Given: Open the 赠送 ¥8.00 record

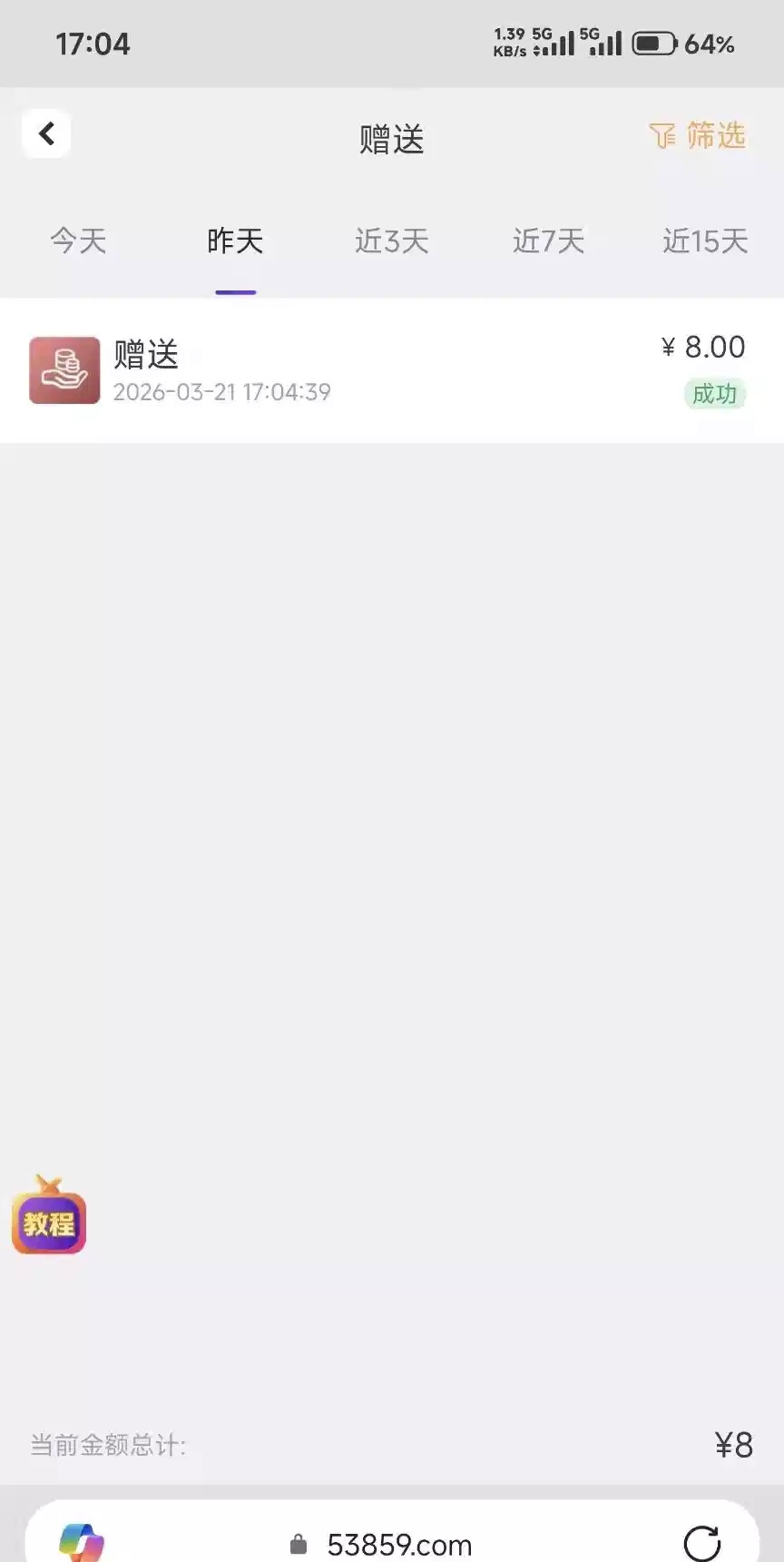Looking at the screenshot, I should click(x=391, y=370).
